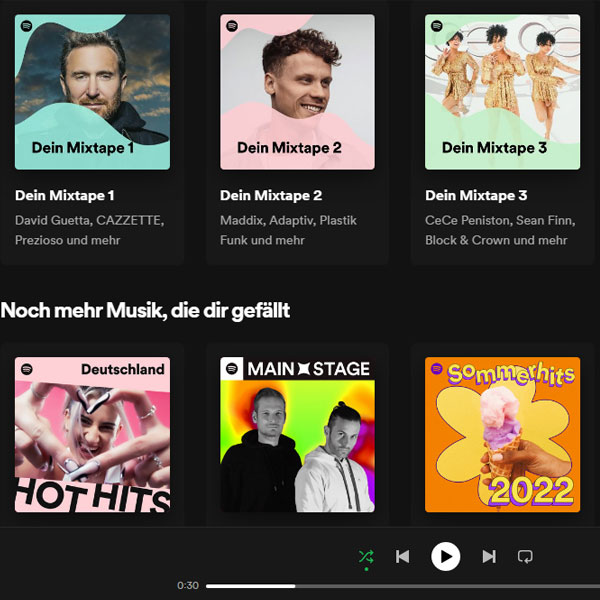Image resolution: width=600 pixels, height=600 pixels.
Task: Open the Hot Hits Deutschland playlist
Action: [x=92, y=435]
